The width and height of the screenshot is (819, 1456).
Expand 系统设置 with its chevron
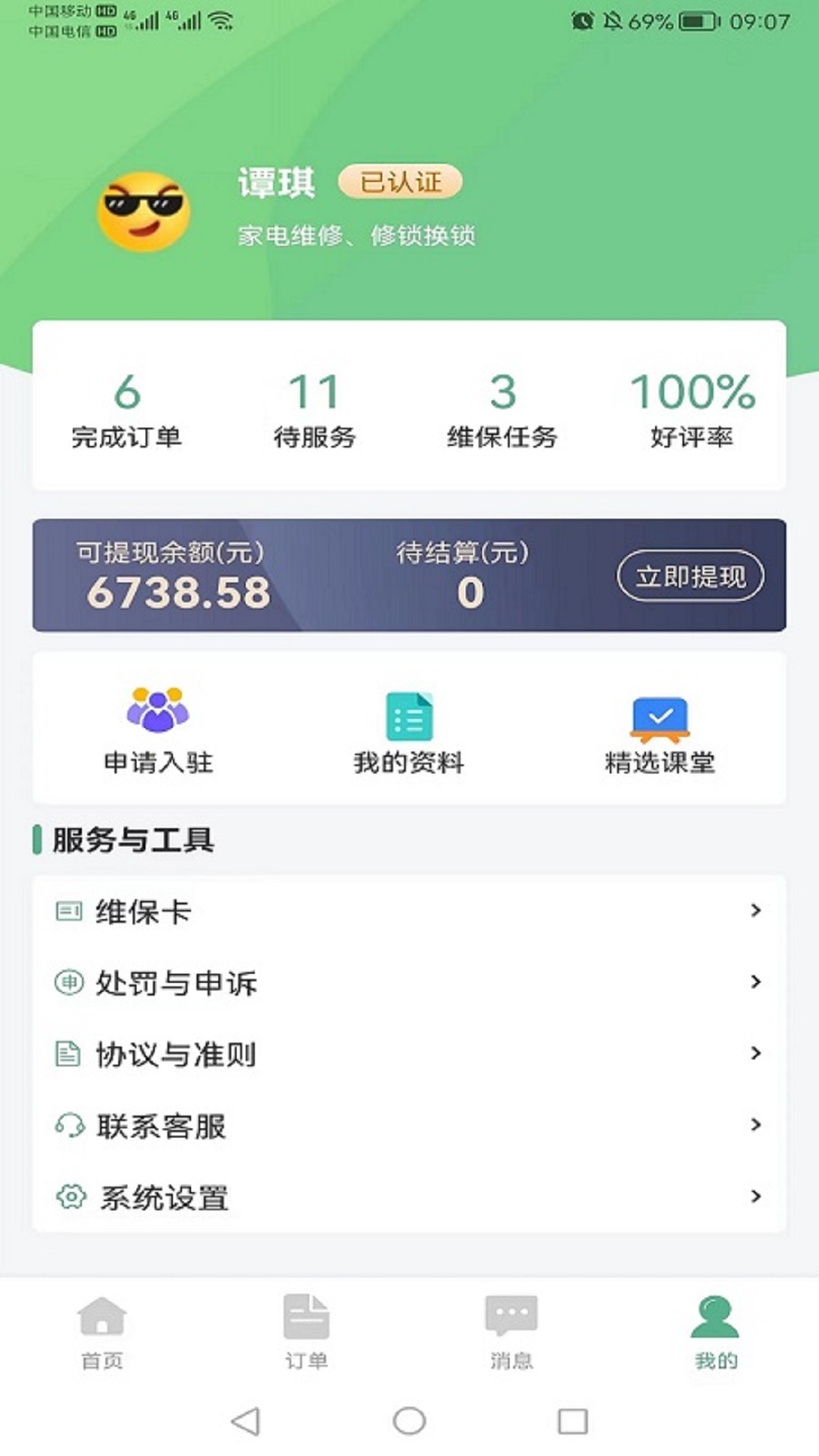755,1197
